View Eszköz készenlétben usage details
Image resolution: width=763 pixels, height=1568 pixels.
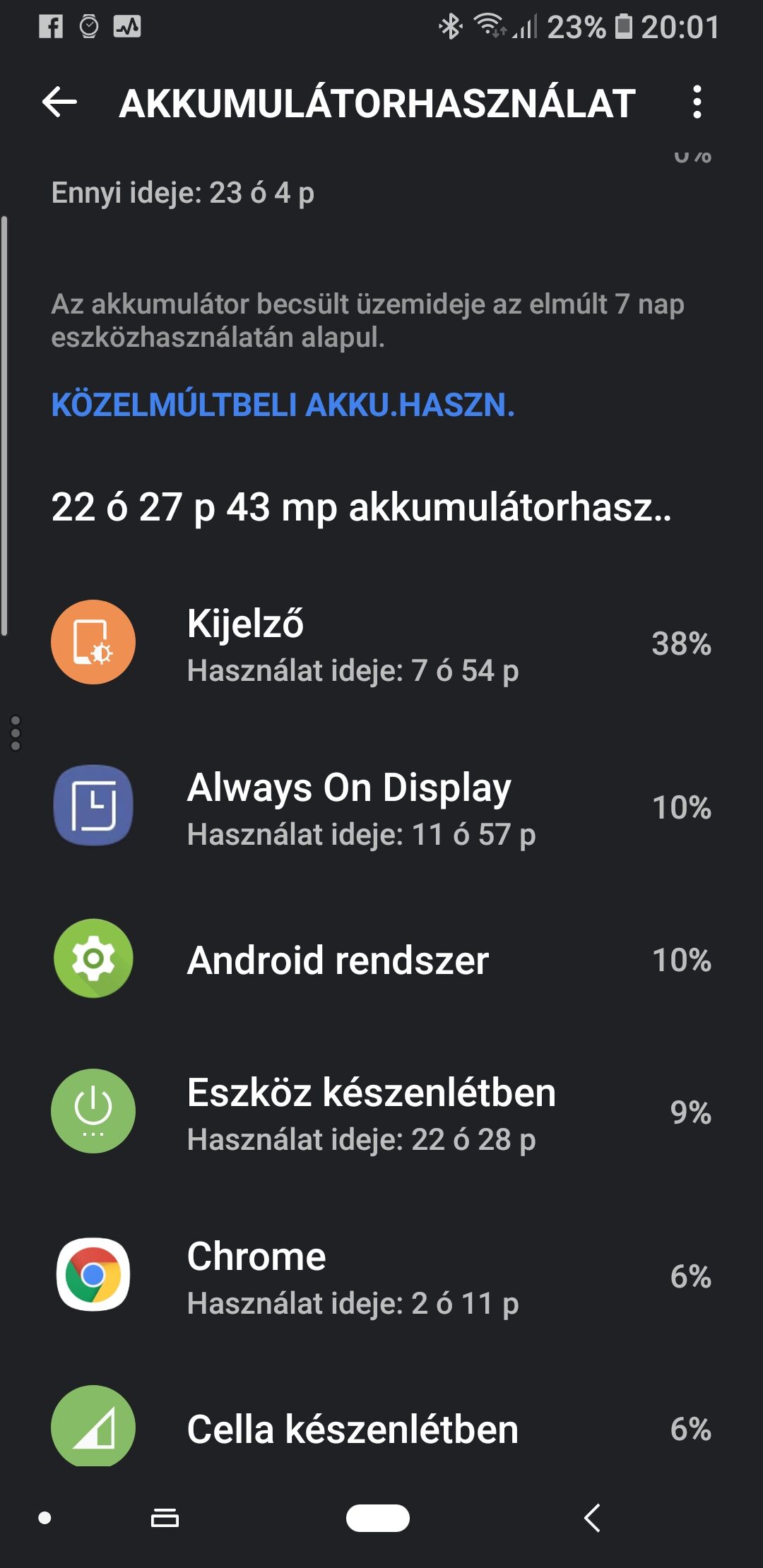pos(381,1112)
